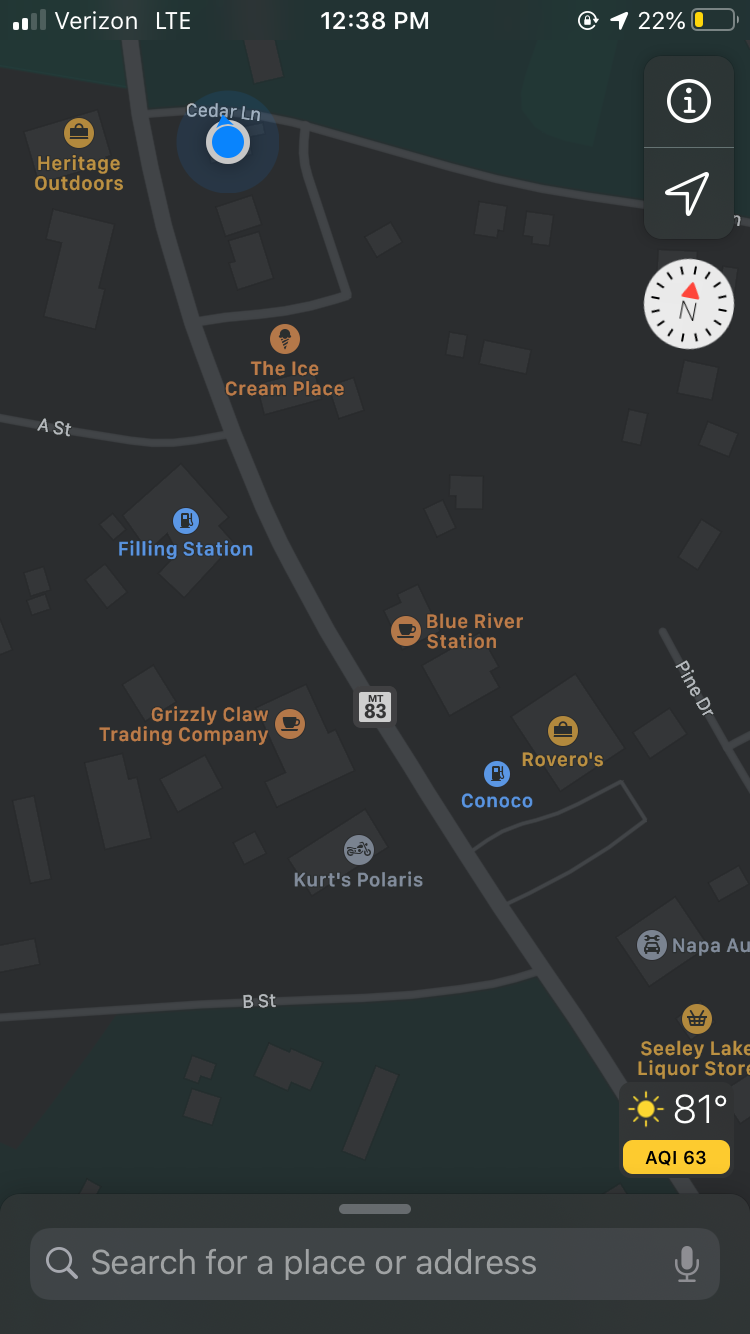
Task: Open the Napa Auto marker
Action: coord(652,944)
